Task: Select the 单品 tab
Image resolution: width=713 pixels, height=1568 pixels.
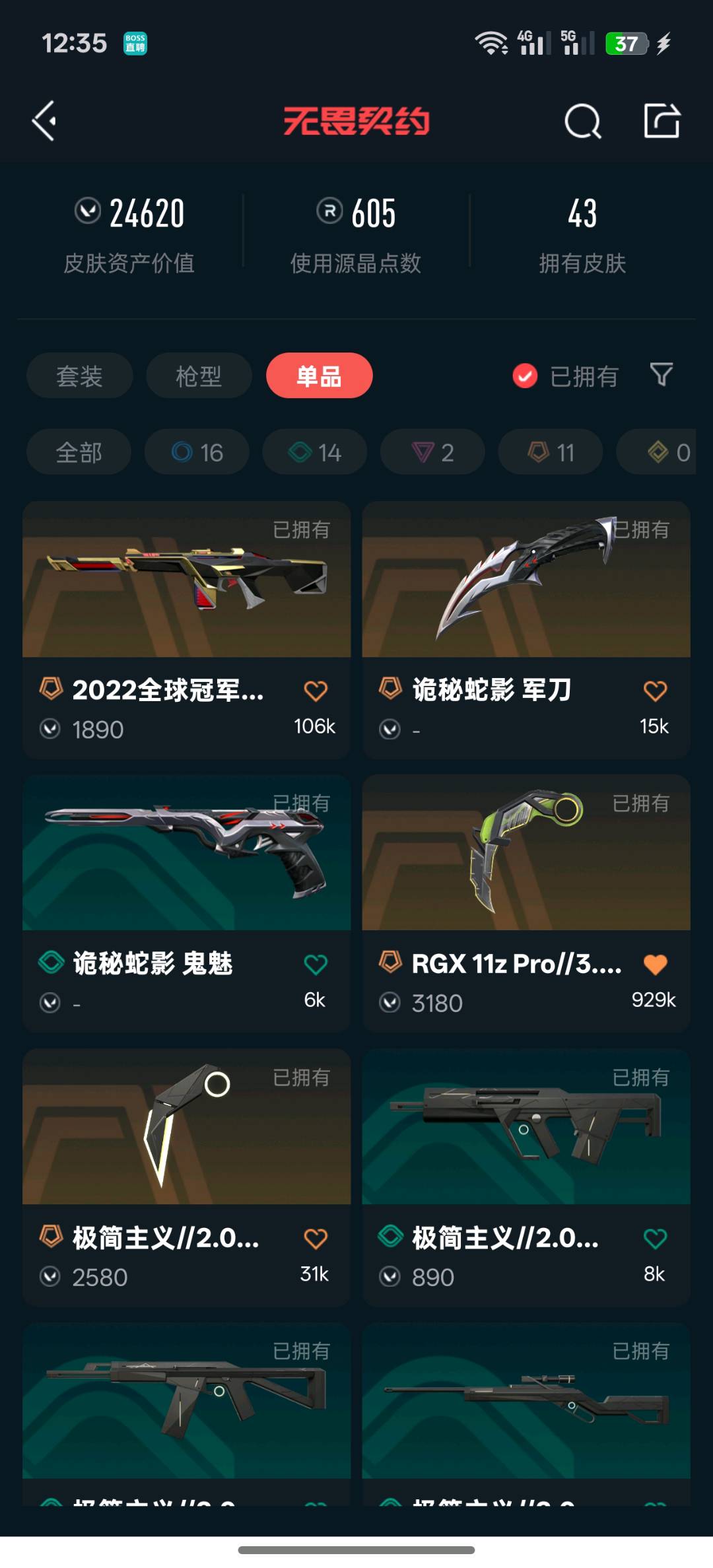Action: (x=319, y=376)
